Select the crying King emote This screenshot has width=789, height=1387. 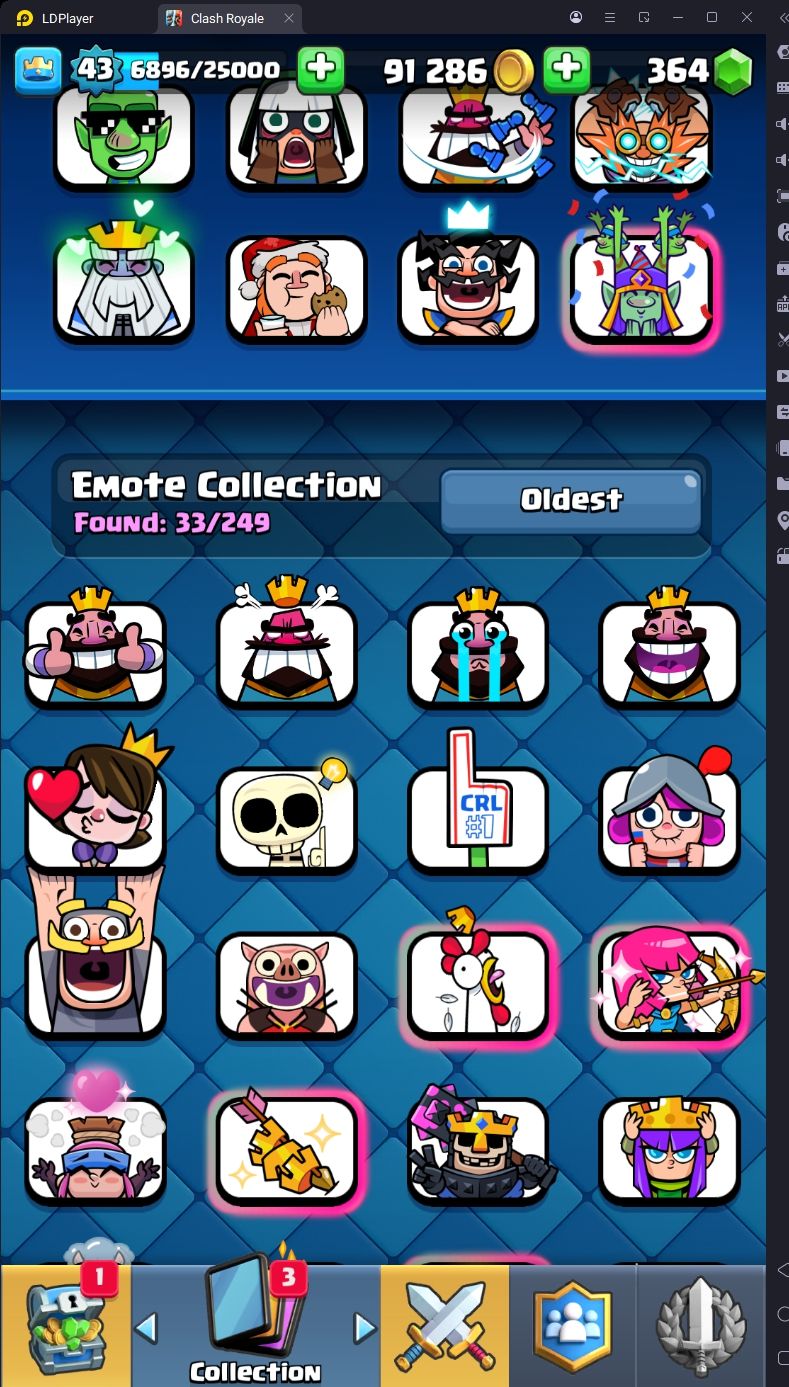[x=478, y=650]
